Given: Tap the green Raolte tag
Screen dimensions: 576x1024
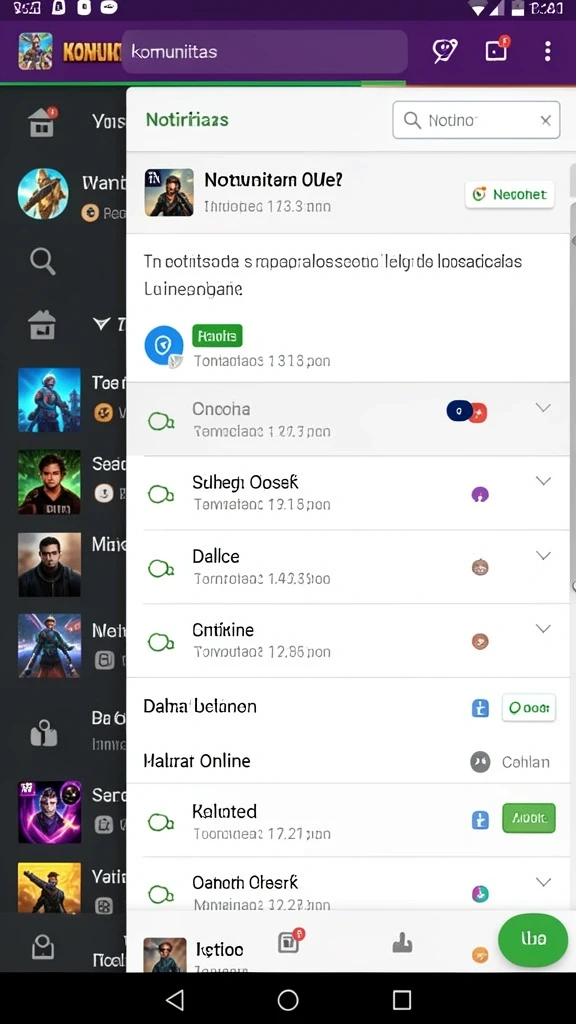Looking at the screenshot, I should (217, 336).
